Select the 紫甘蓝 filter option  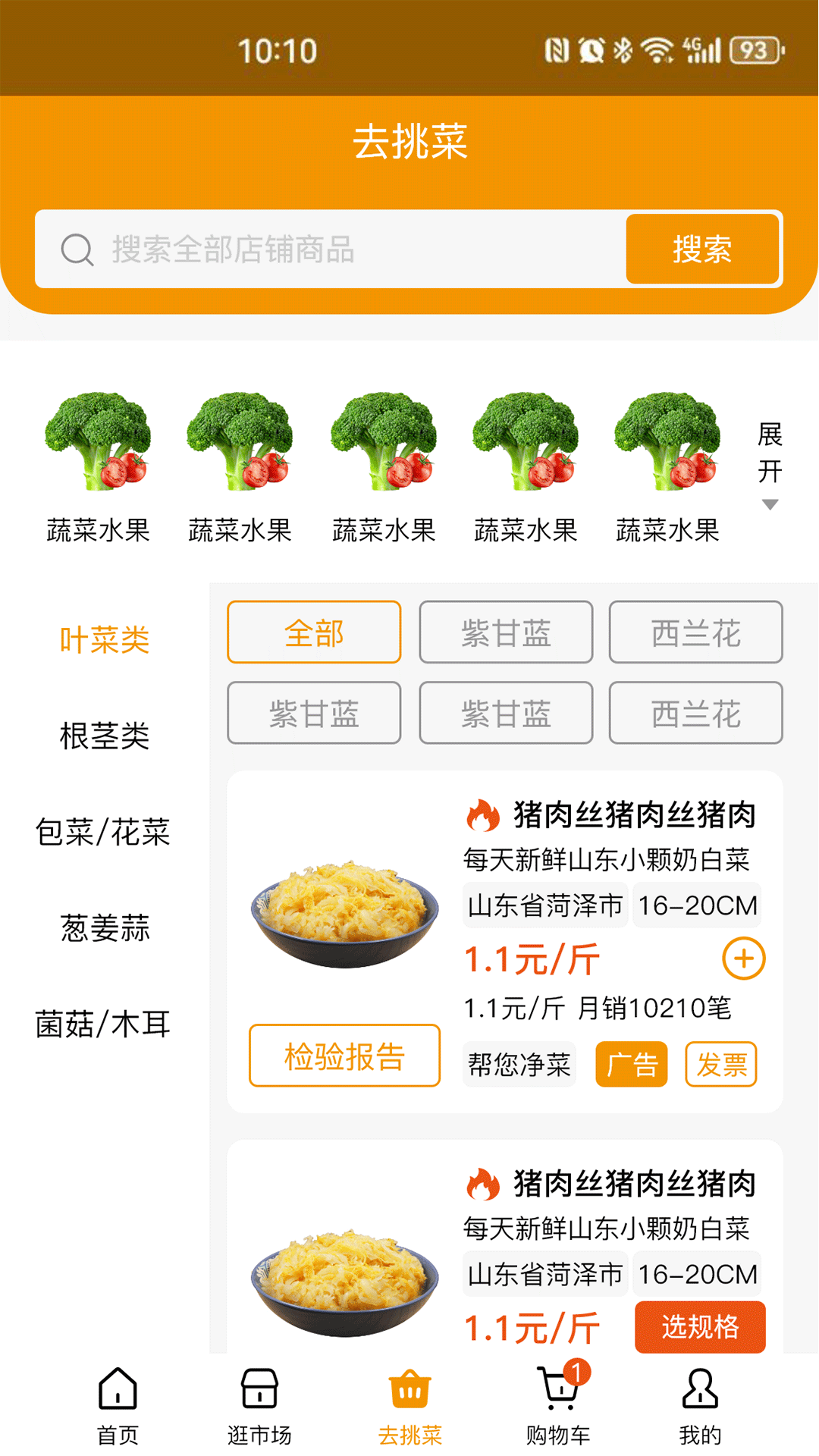tap(505, 632)
